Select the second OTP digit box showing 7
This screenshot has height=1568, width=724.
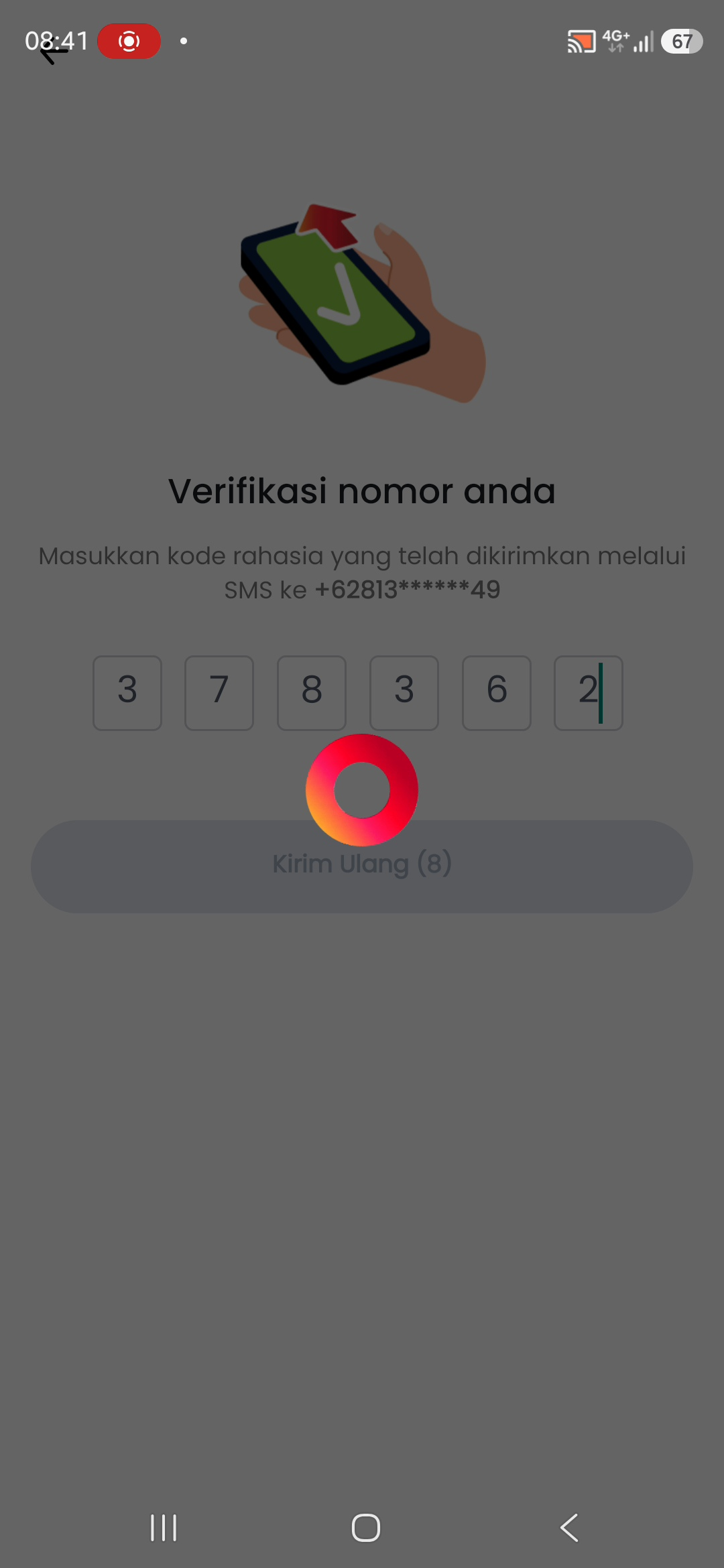(219, 693)
